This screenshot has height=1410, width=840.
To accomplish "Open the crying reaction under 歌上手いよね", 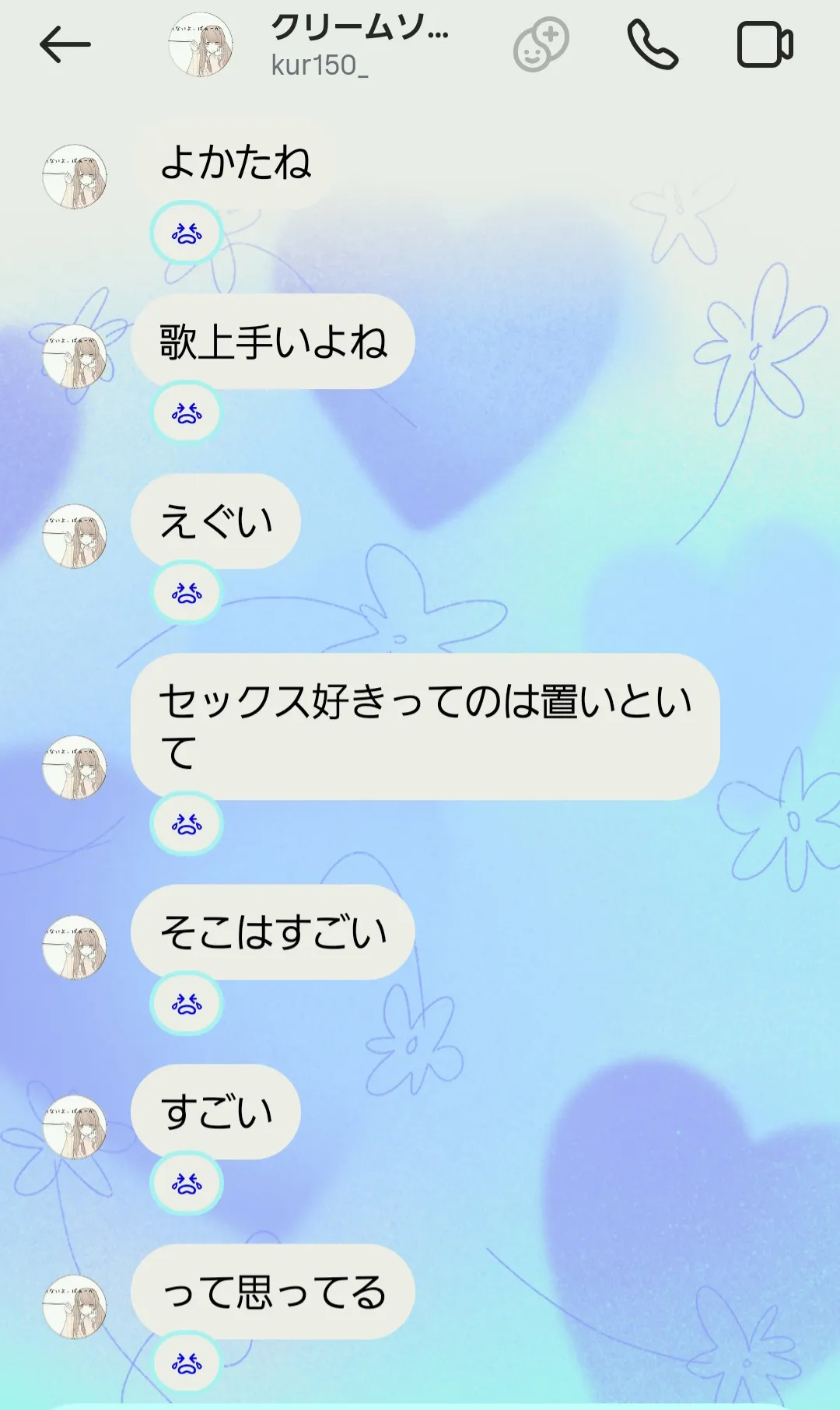I will tap(186, 412).
